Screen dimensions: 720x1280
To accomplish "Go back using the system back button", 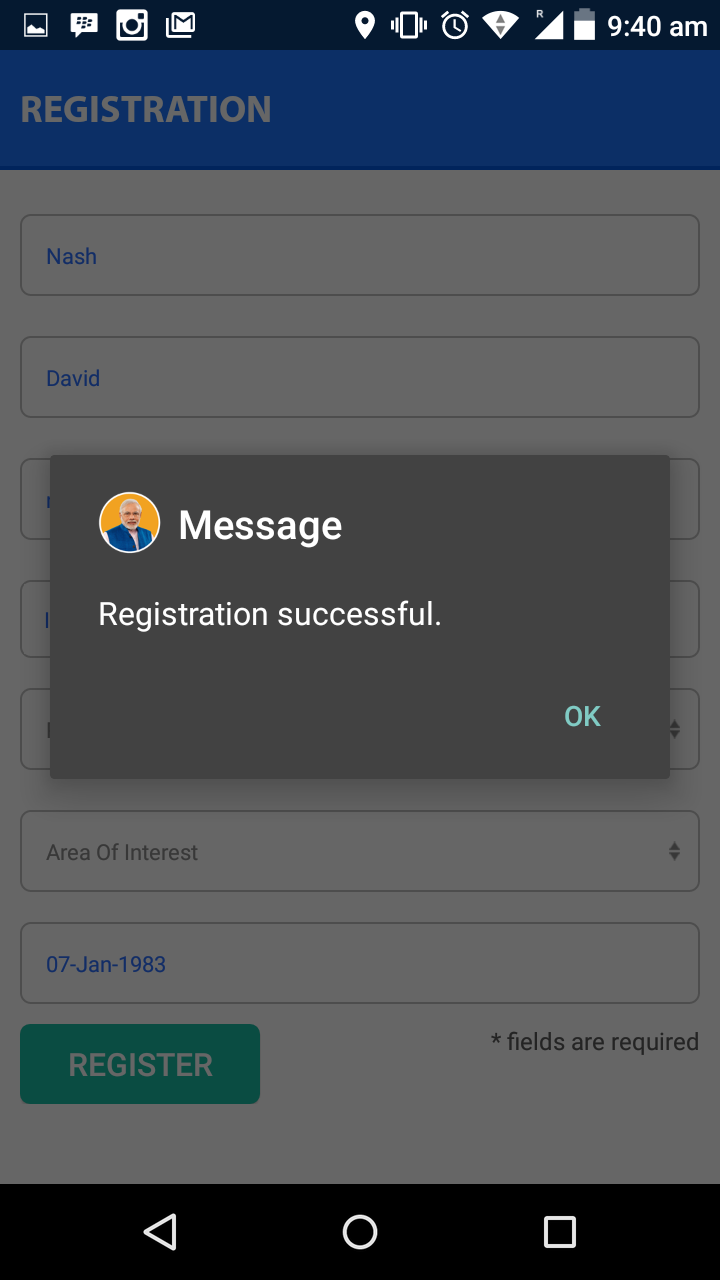I will coord(160,1232).
